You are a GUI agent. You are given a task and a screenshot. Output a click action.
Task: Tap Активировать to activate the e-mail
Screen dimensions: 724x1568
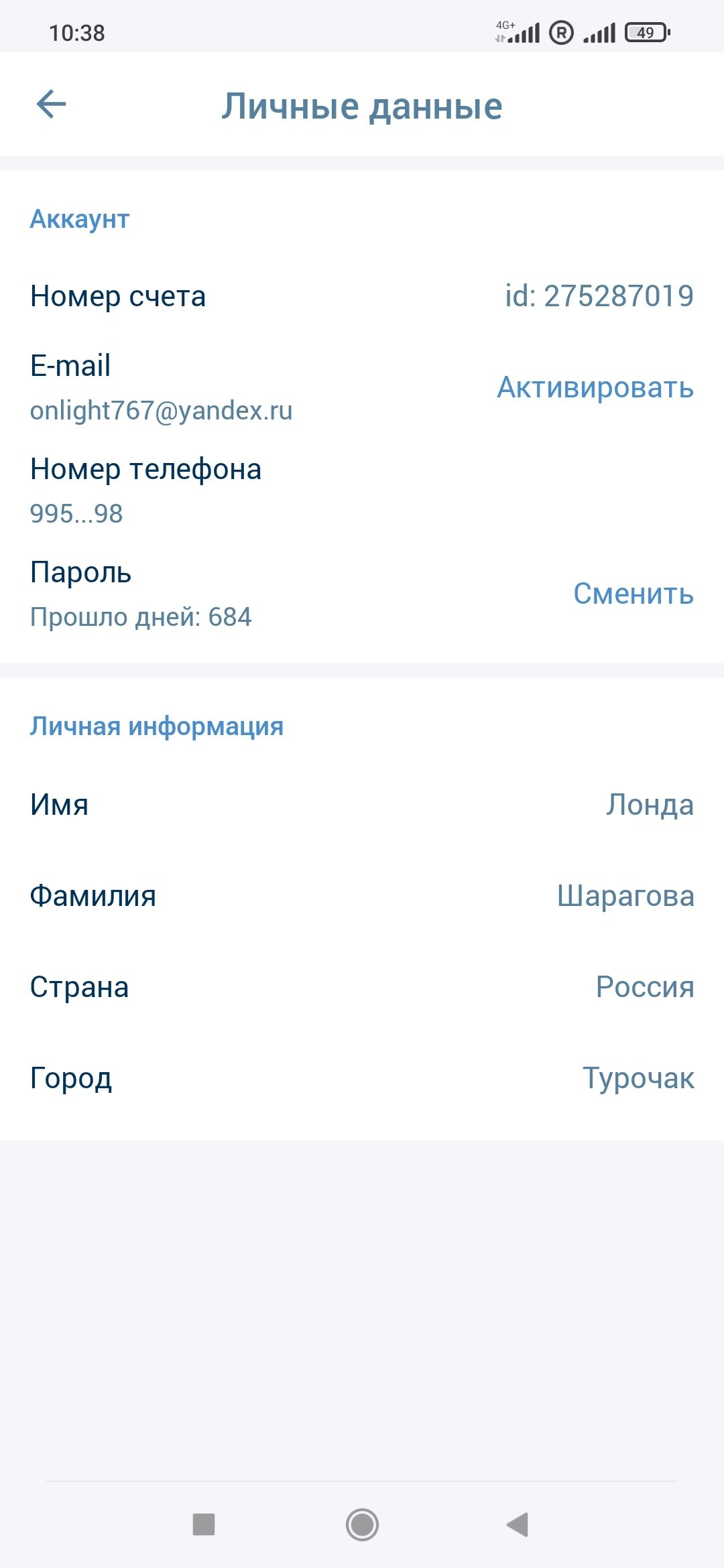tap(595, 387)
